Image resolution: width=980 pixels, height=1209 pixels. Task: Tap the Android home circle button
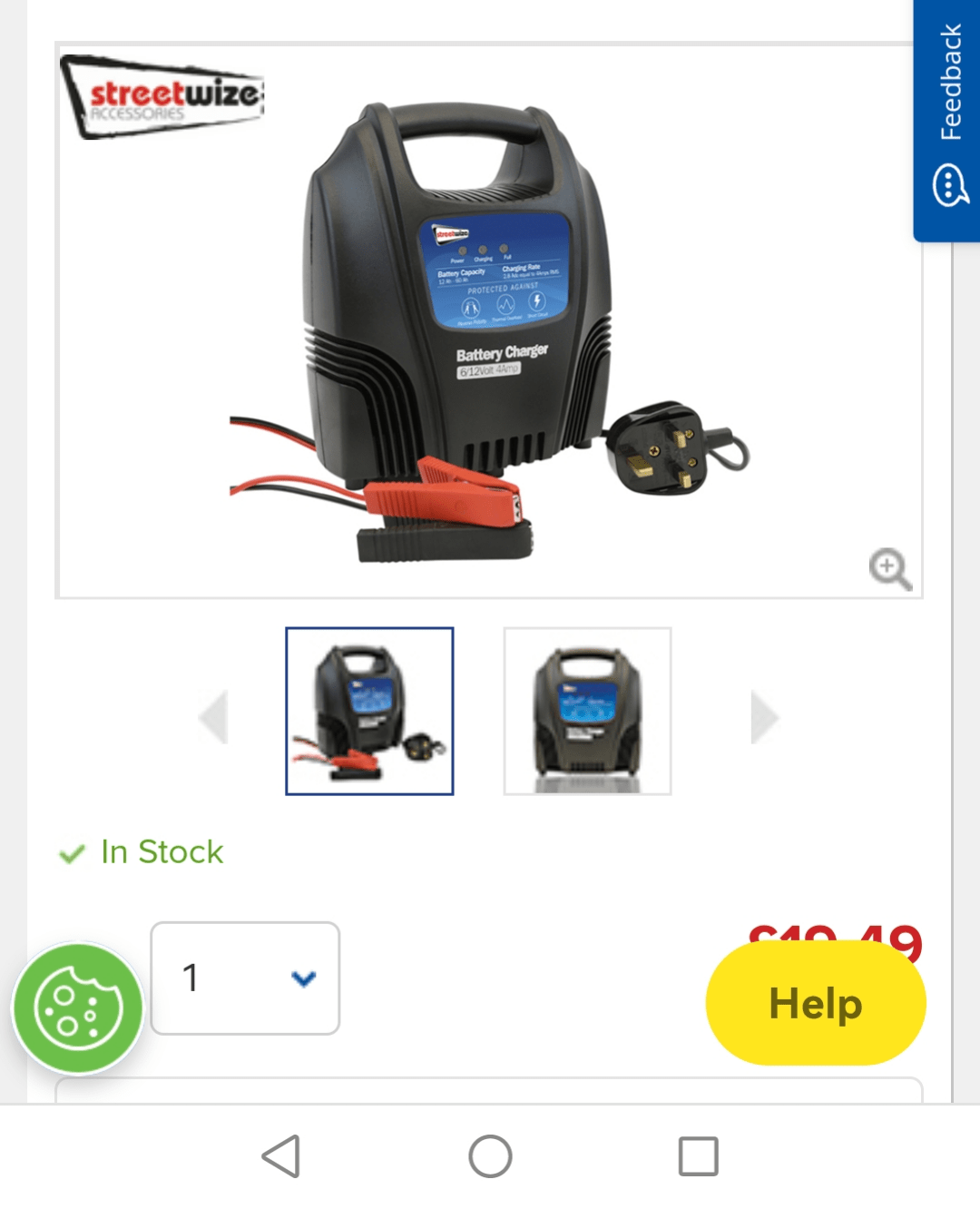pyautogui.click(x=490, y=1156)
